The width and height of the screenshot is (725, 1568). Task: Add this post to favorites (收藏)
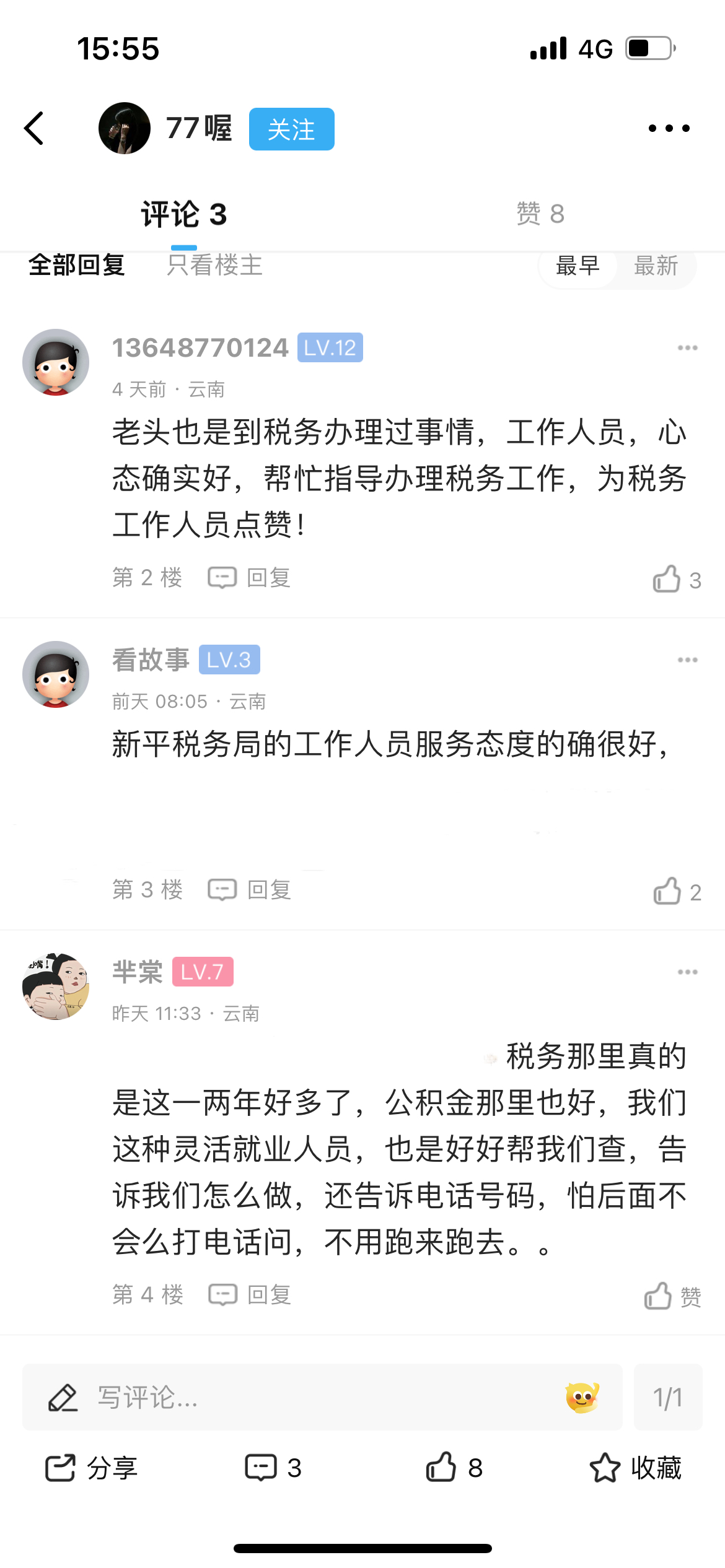click(x=635, y=1468)
